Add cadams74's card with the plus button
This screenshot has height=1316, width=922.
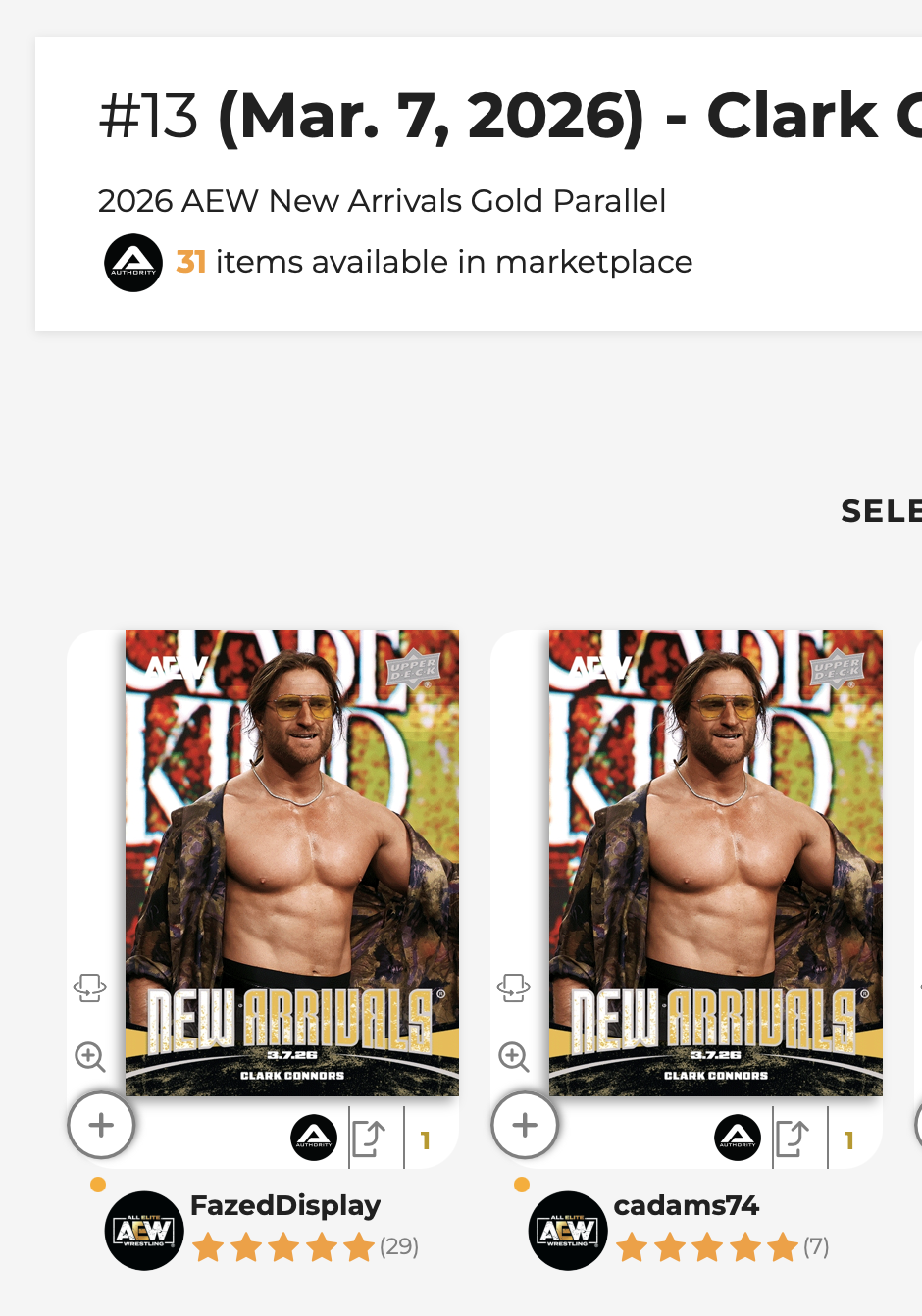pos(525,1125)
